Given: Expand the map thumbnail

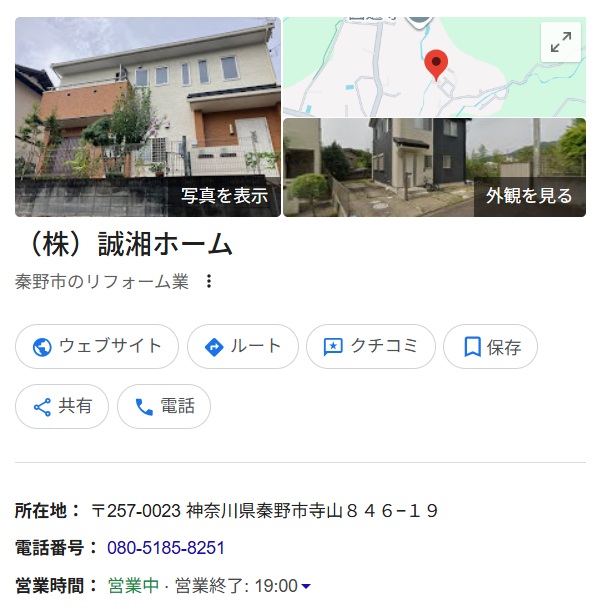Looking at the screenshot, I should coord(560,41).
